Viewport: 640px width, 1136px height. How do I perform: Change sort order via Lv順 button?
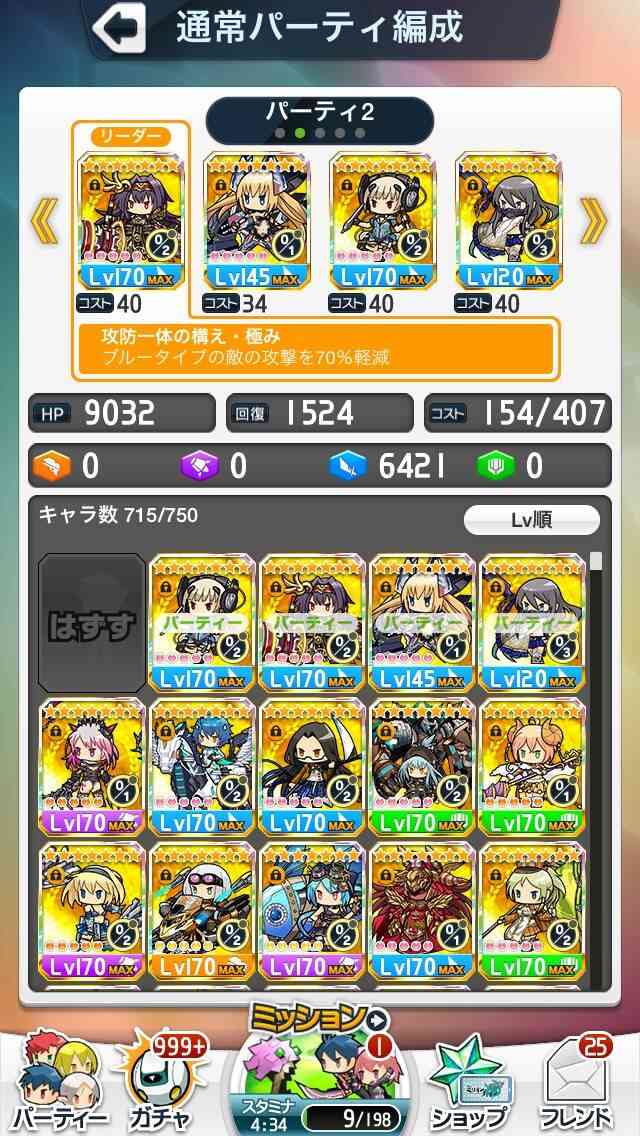click(x=532, y=520)
